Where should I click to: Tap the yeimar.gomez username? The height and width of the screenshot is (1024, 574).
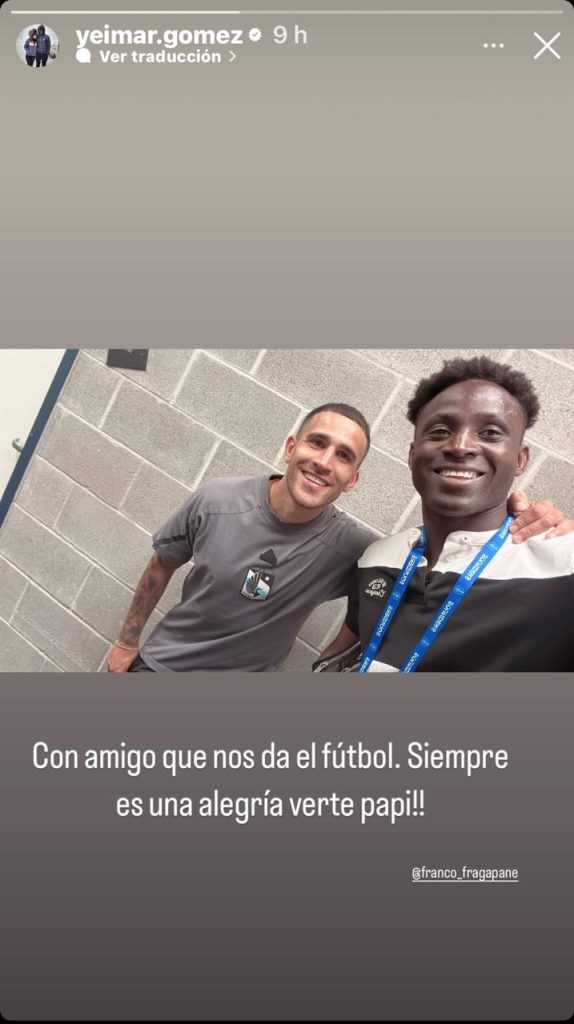[159, 35]
